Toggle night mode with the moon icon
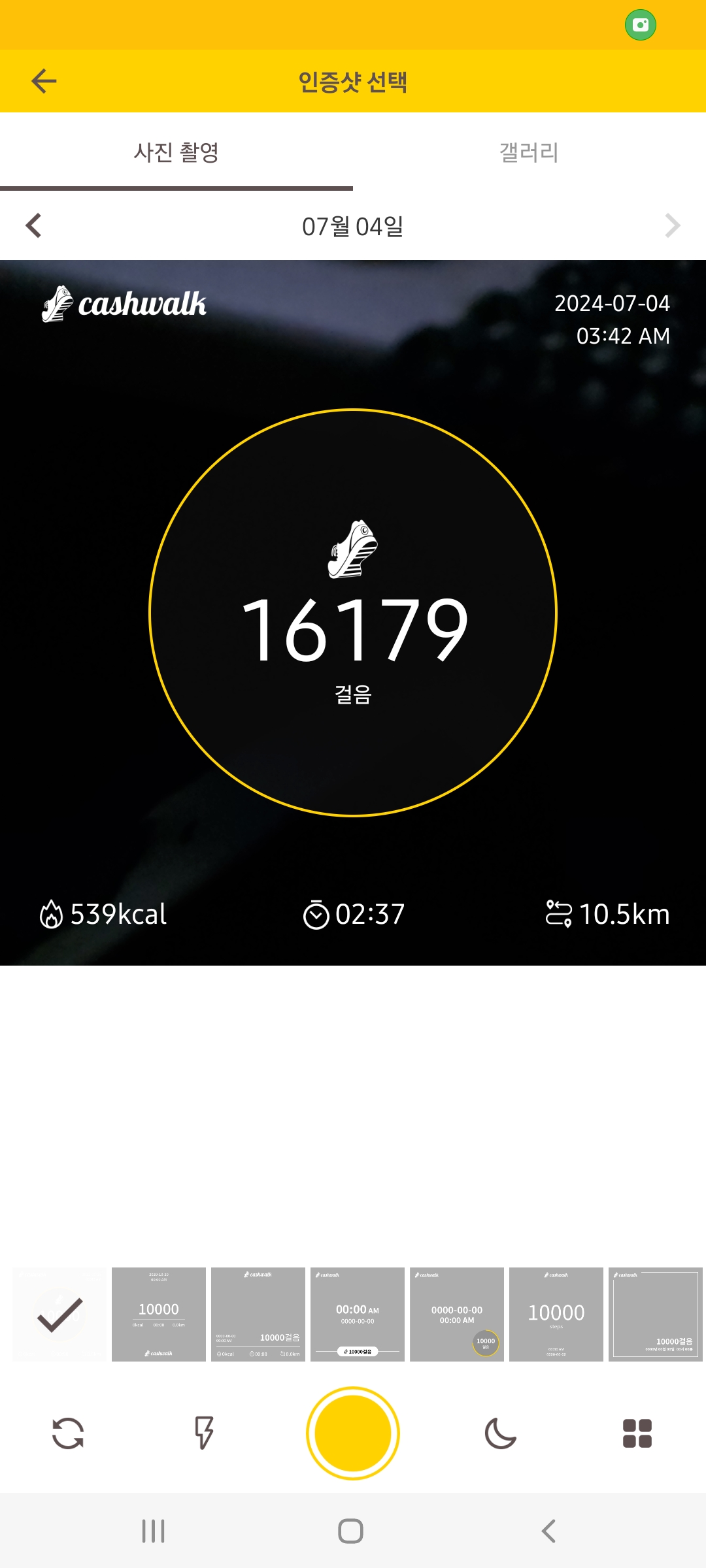 pos(501,1433)
